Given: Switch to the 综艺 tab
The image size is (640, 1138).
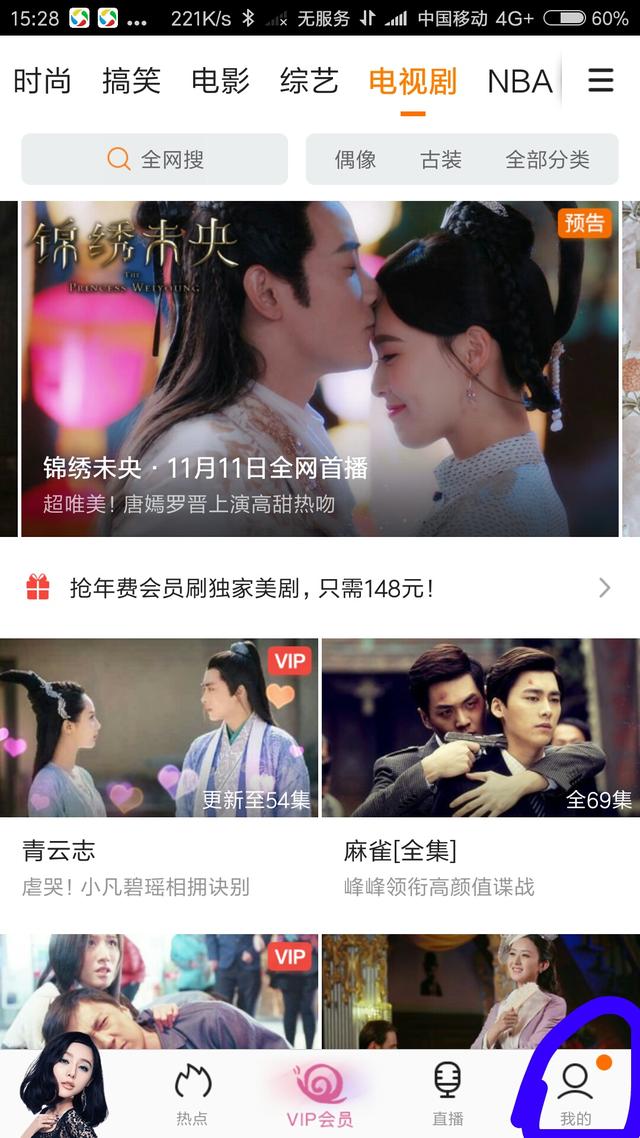Looking at the screenshot, I should point(309,81).
